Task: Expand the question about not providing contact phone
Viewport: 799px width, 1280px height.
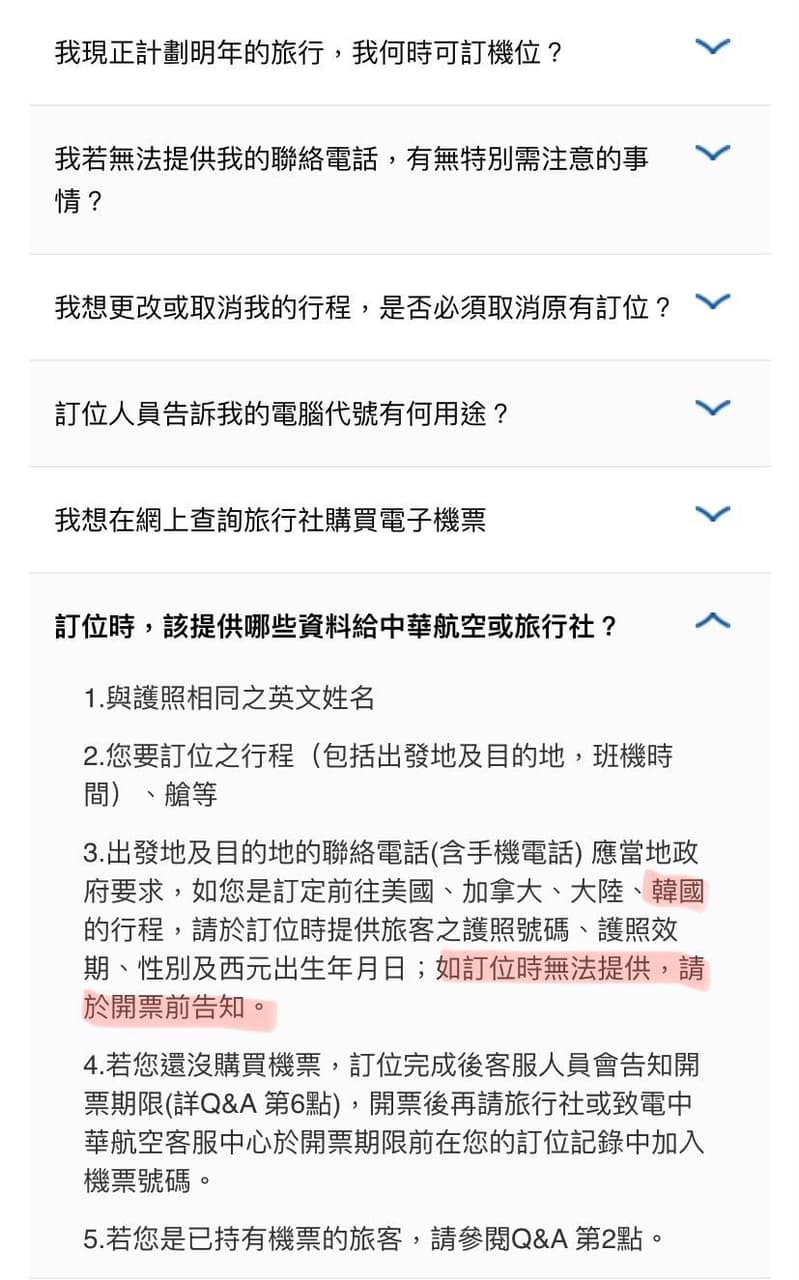Action: [x=712, y=153]
